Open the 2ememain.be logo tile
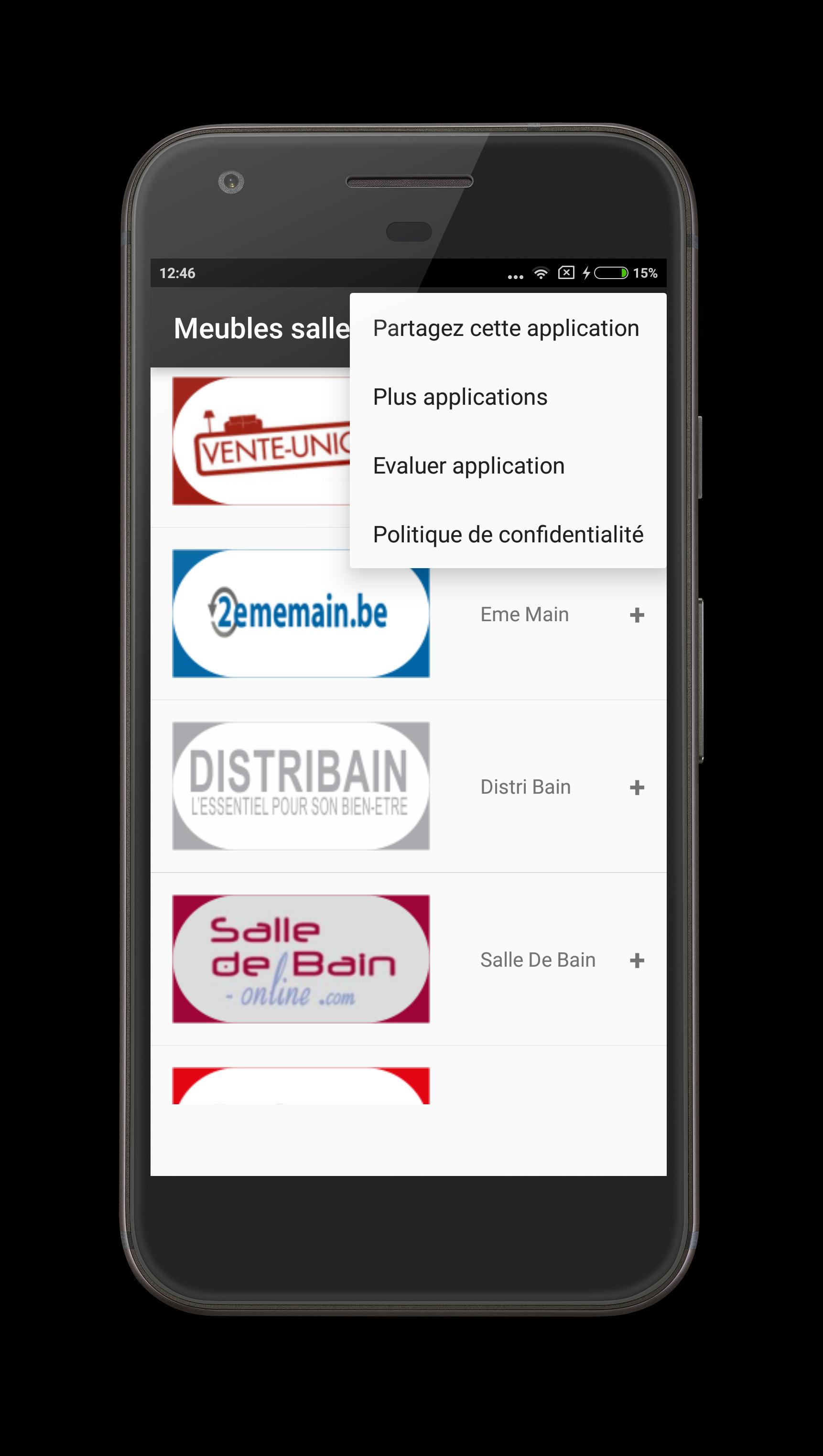Screen dimensions: 823x1456 301,615
